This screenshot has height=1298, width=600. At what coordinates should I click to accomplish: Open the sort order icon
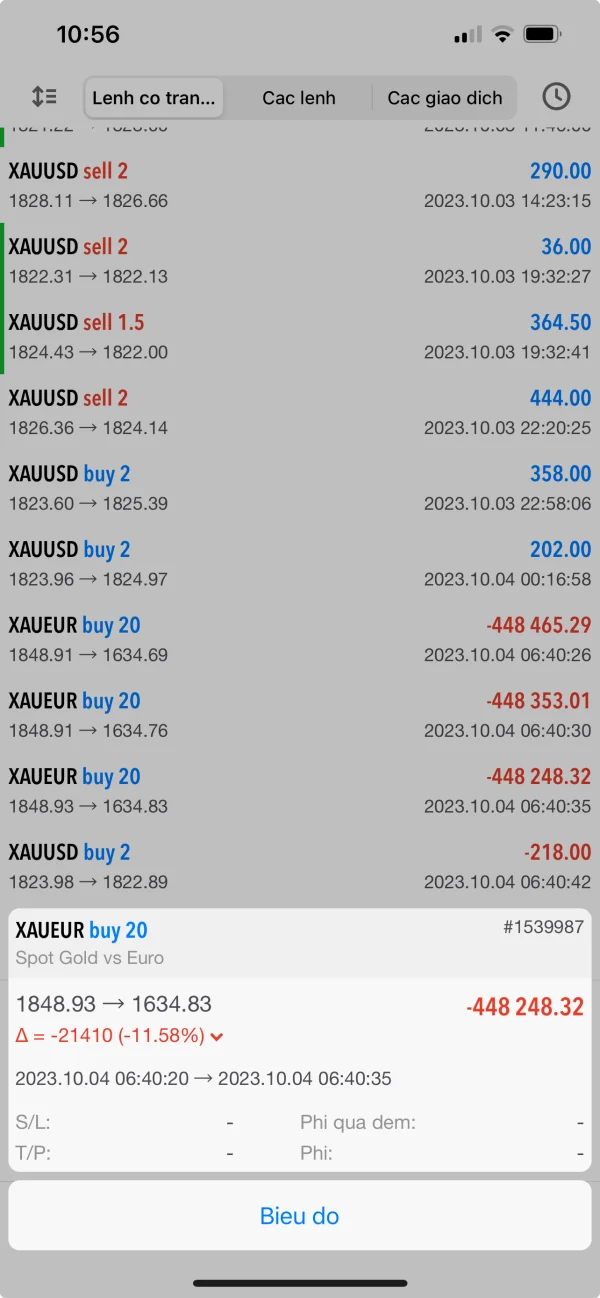[x=44, y=97]
